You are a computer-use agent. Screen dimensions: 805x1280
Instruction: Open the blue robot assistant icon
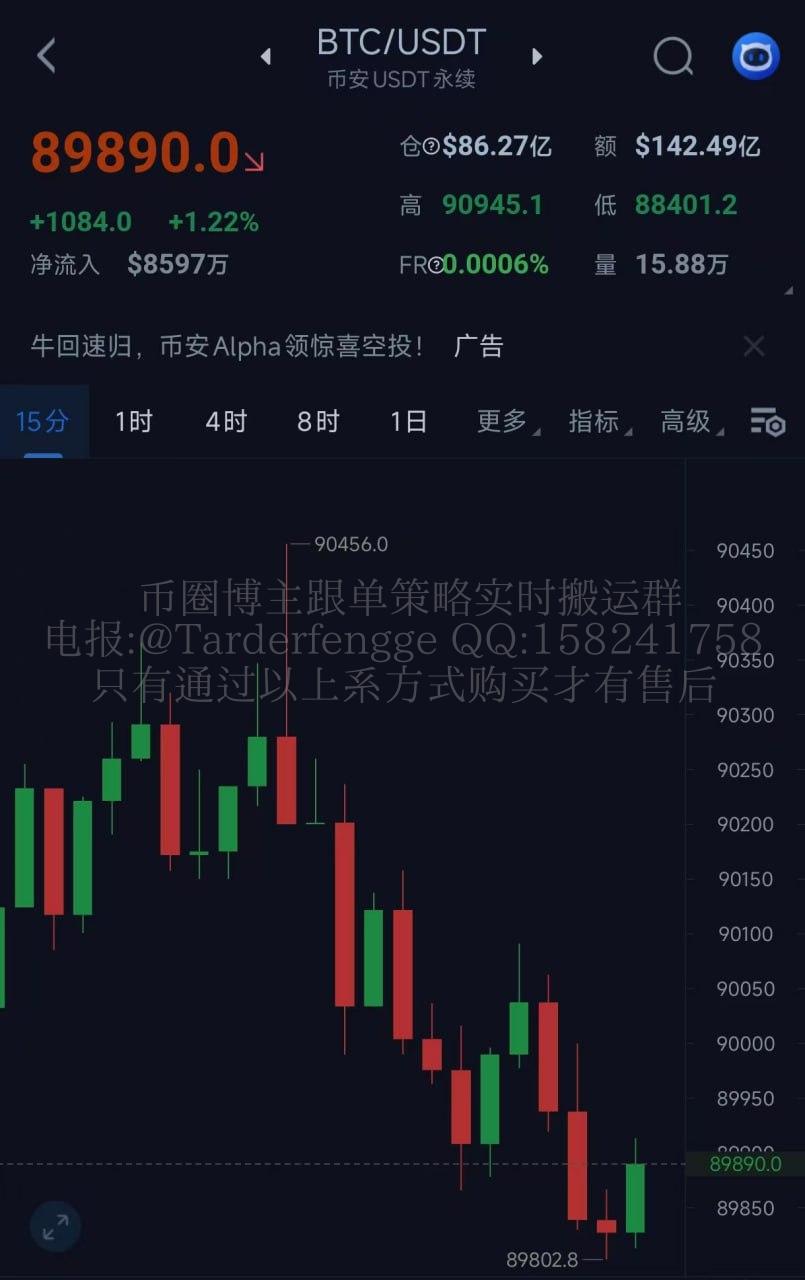(x=755, y=57)
